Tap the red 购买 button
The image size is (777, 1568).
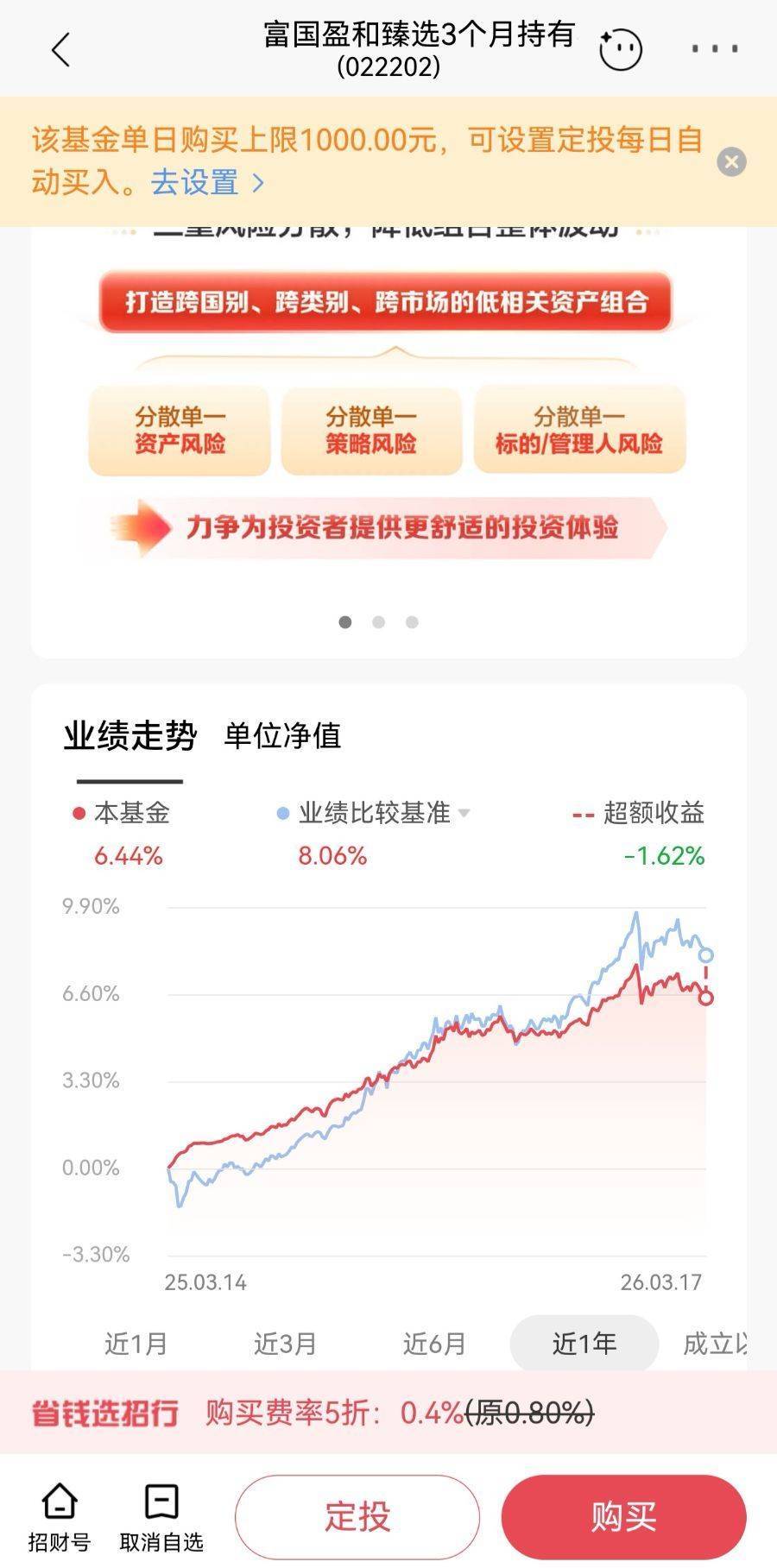click(x=623, y=1517)
